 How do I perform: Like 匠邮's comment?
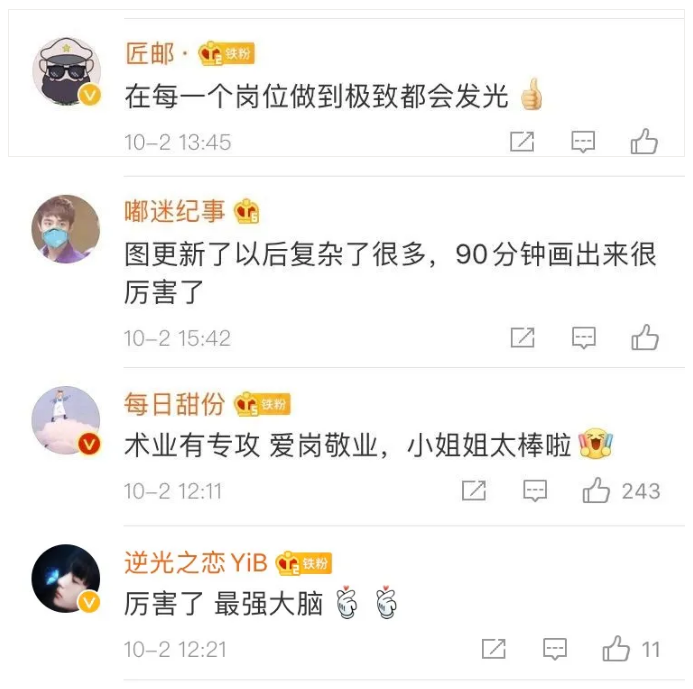(644, 142)
